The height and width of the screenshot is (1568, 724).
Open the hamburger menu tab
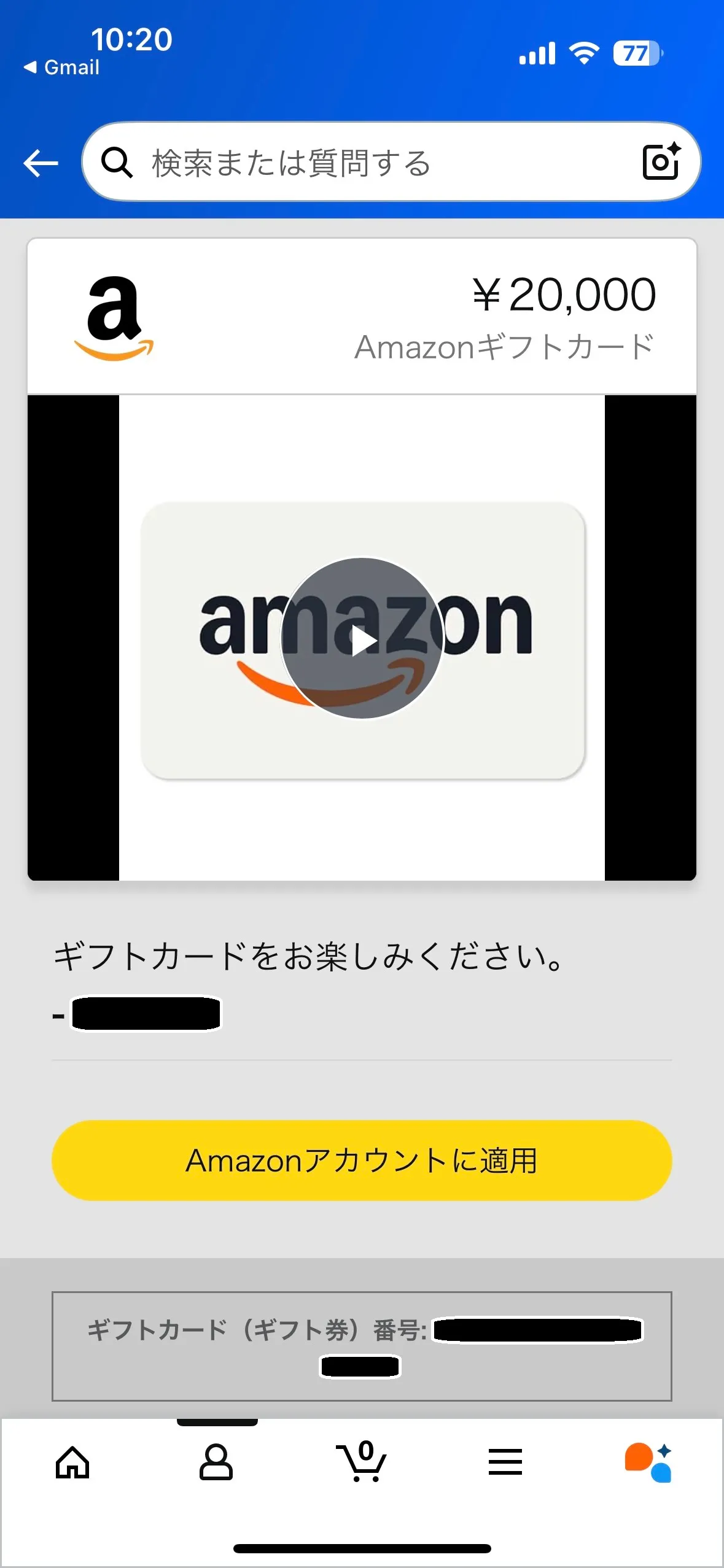coord(505,1462)
